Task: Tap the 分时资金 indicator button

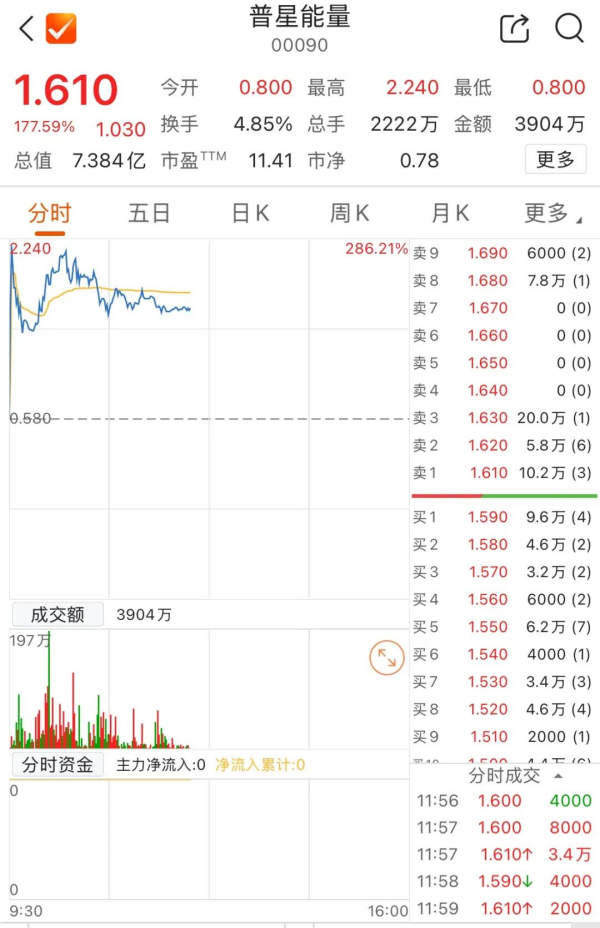Action: click(x=57, y=765)
